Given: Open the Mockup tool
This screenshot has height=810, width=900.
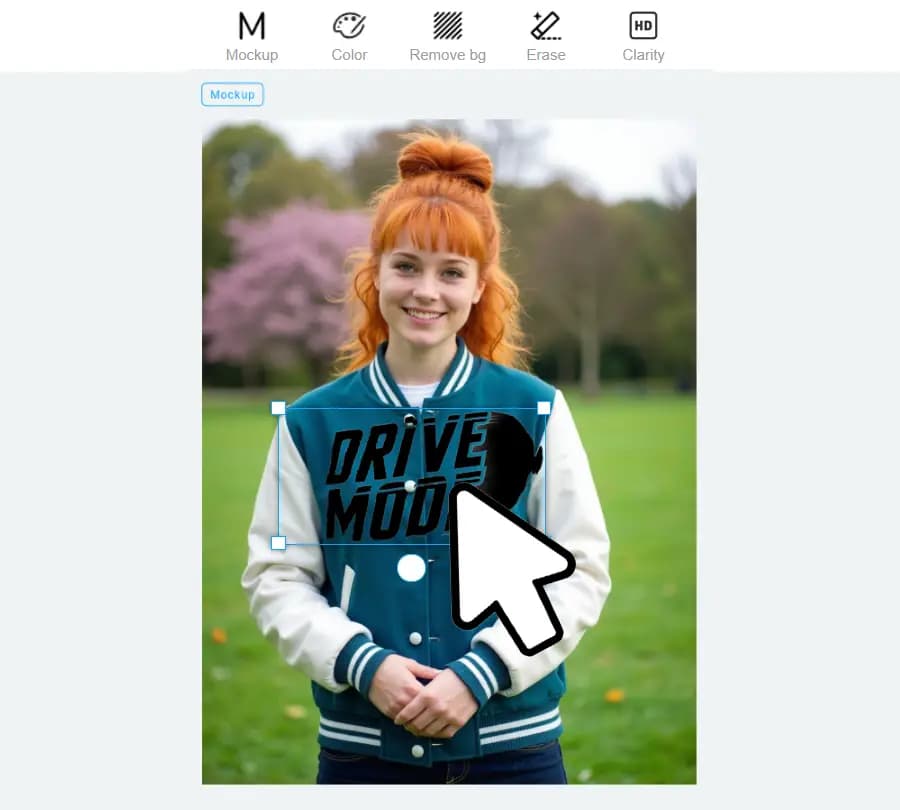Looking at the screenshot, I should pos(252,36).
